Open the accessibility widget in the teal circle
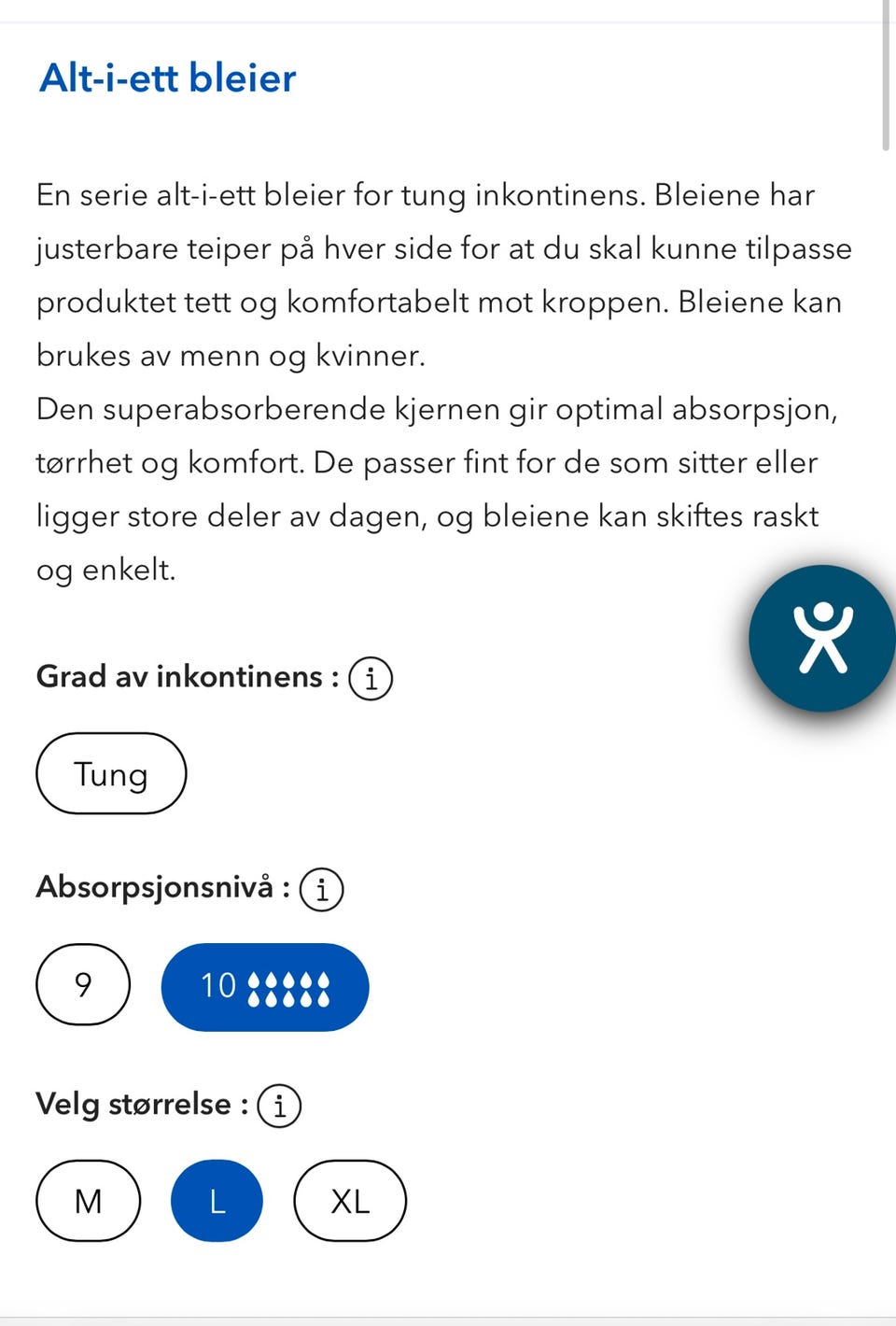Viewport: 896px width, 1326px height. [x=822, y=638]
